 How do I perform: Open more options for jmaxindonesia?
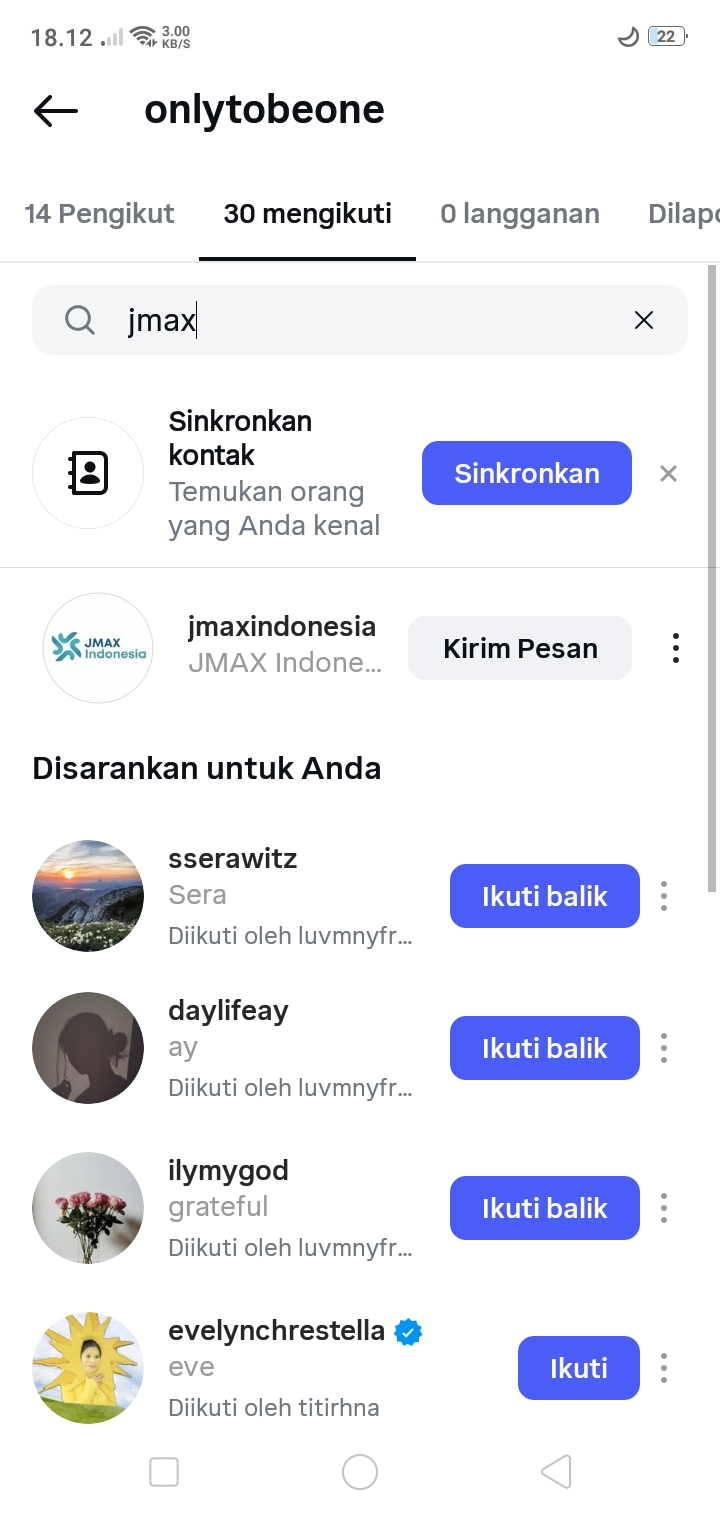(x=676, y=648)
